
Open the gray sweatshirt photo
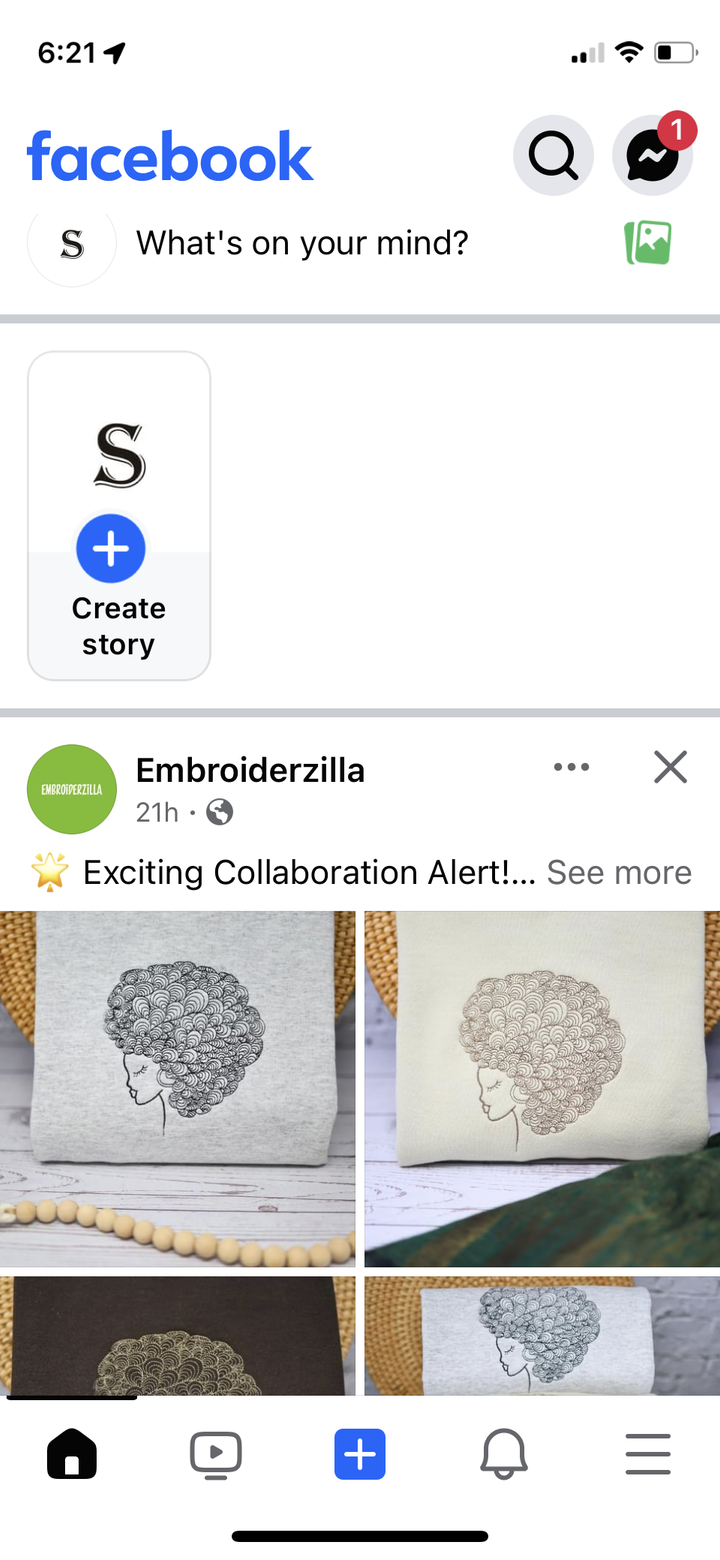pyautogui.click(x=177, y=1088)
